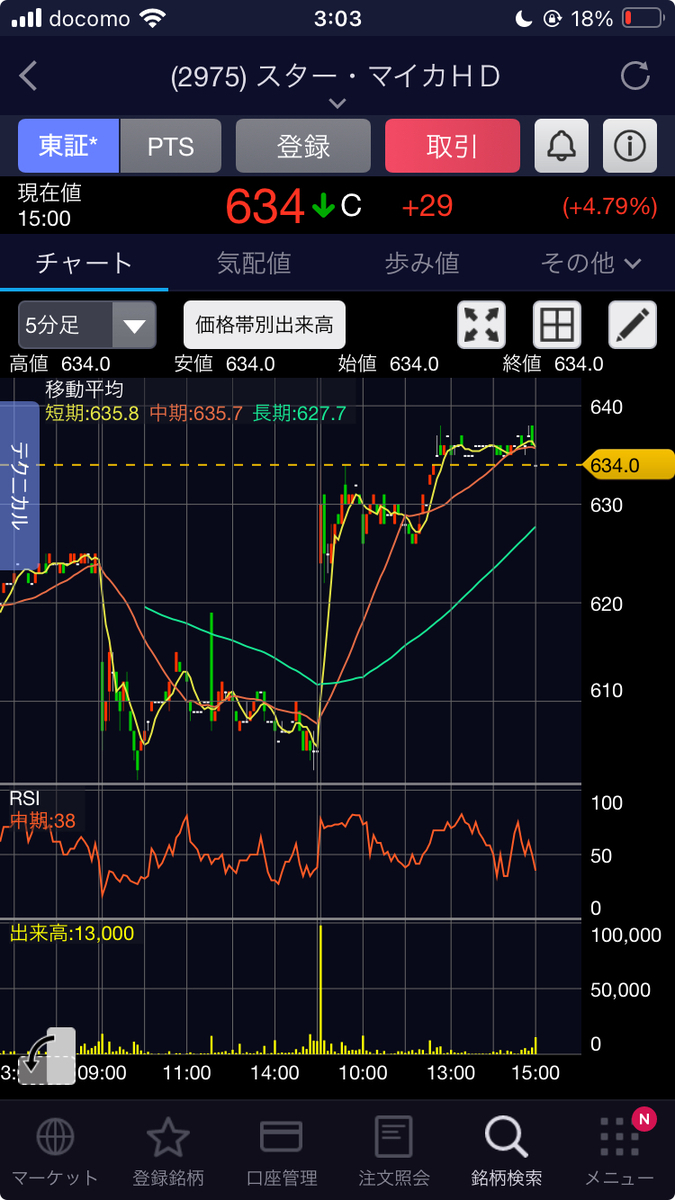Viewport: 675px width, 1200px height.
Task: Open the chart drawing pencil tool
Action: point(633,325)
